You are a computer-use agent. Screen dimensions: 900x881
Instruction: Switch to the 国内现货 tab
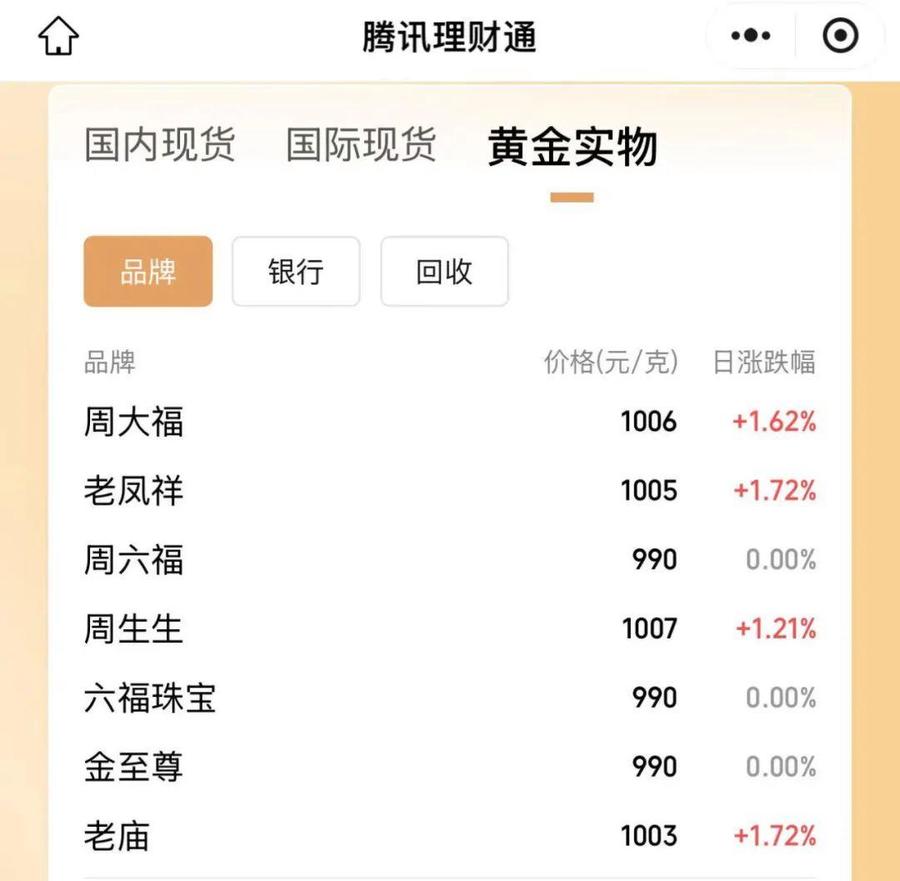click(160, 145)
